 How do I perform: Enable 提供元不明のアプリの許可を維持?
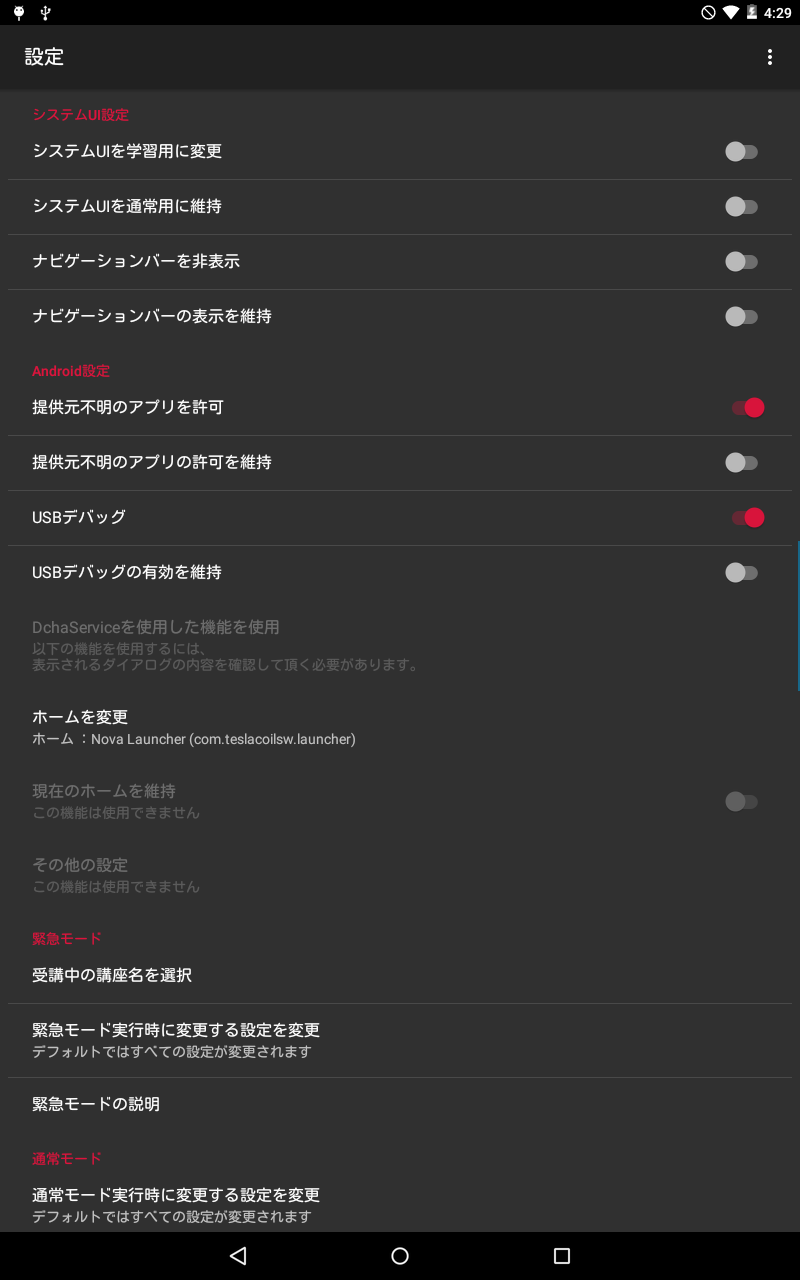click(741, 463)
